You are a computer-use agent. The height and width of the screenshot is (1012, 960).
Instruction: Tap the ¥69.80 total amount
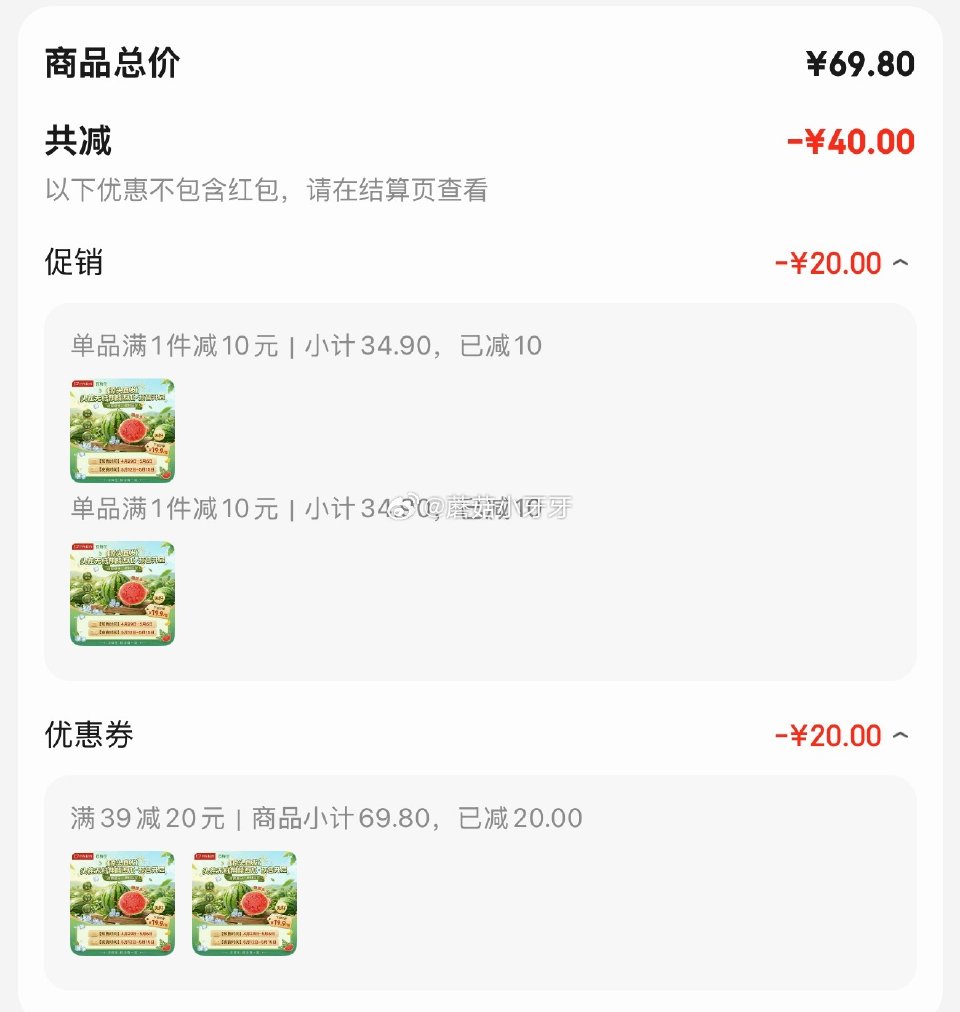pos(861,62)
